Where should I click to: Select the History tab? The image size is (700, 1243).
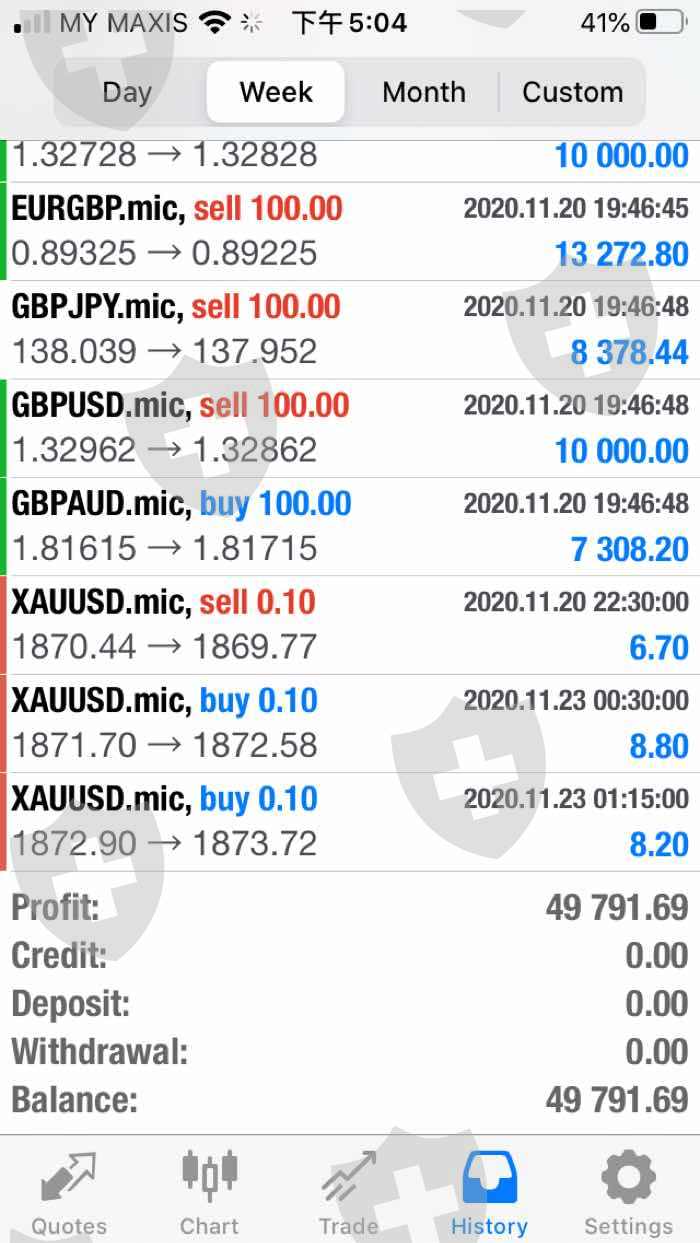pyautogui.click(x=489, y=1192)
